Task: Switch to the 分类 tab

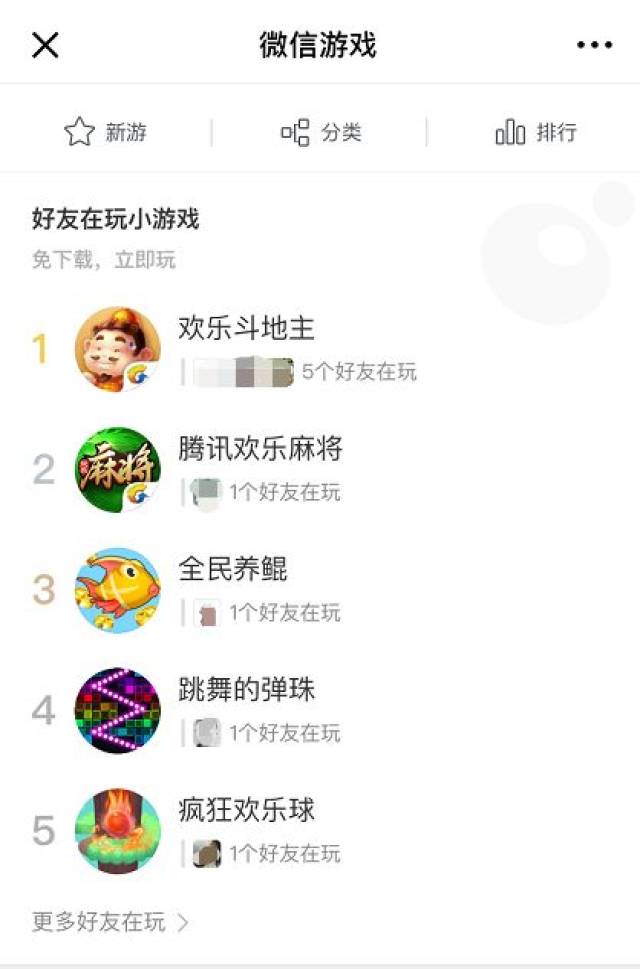Action: [321, 132]
